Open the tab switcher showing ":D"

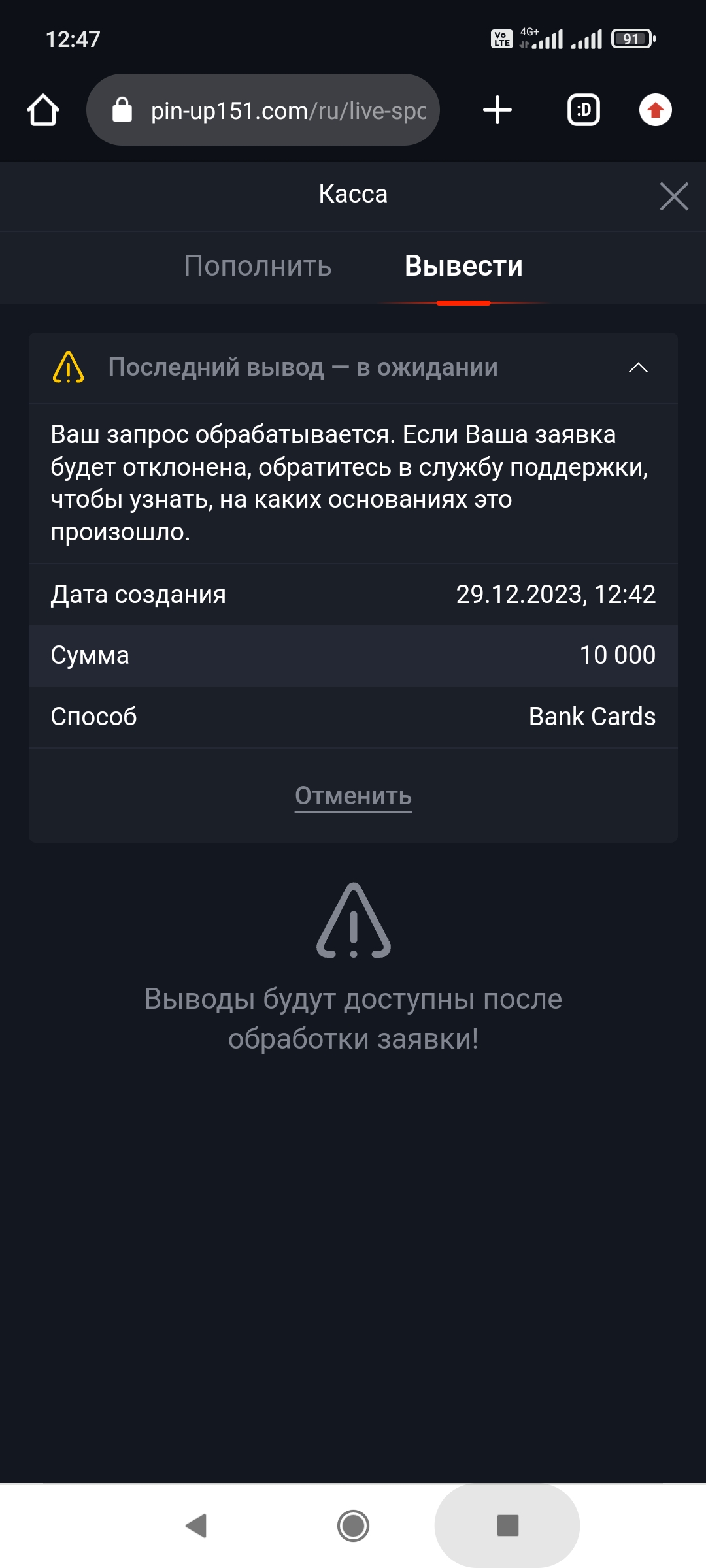[583, 110]
